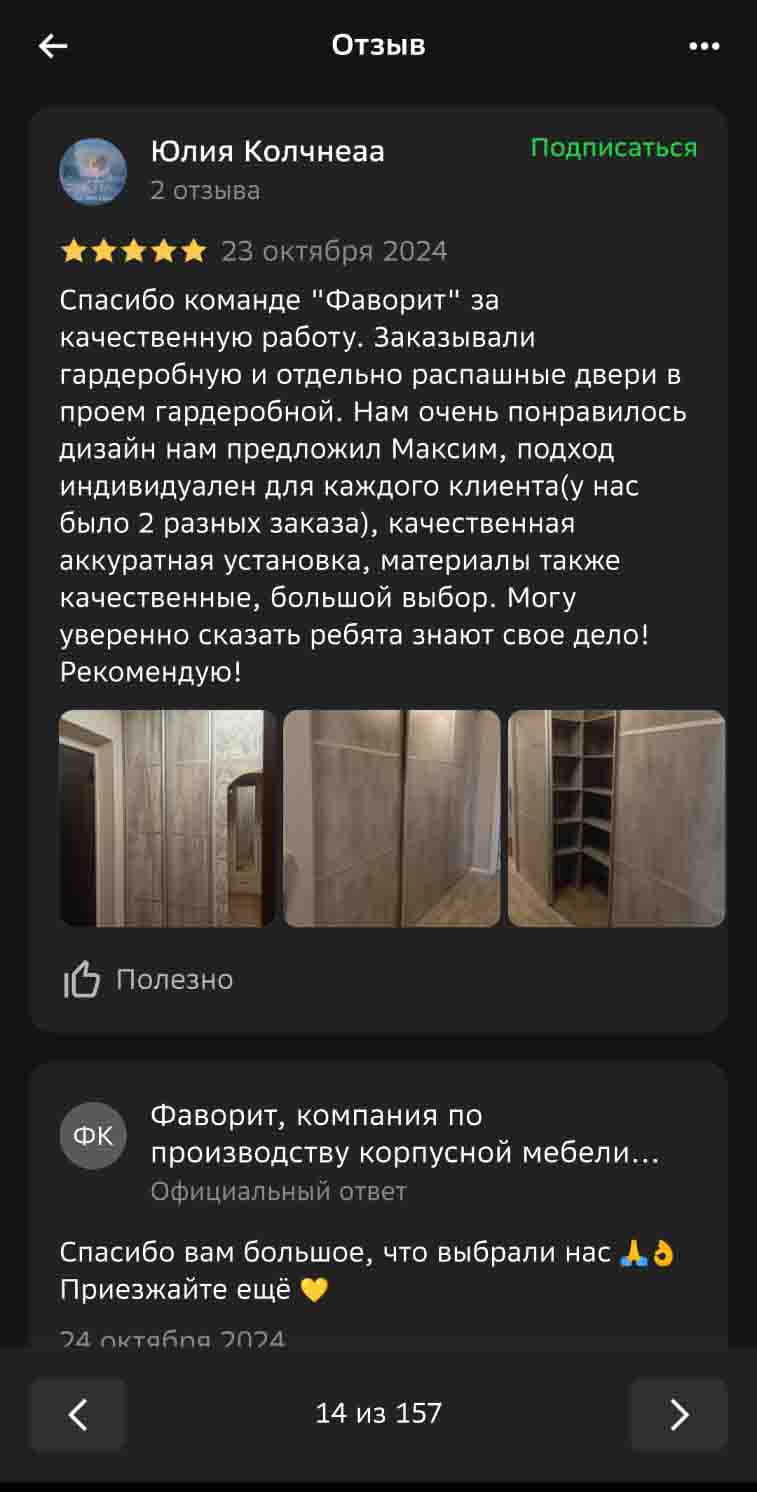
Task: Mark the review as Полезно
Action: (148, 980)
